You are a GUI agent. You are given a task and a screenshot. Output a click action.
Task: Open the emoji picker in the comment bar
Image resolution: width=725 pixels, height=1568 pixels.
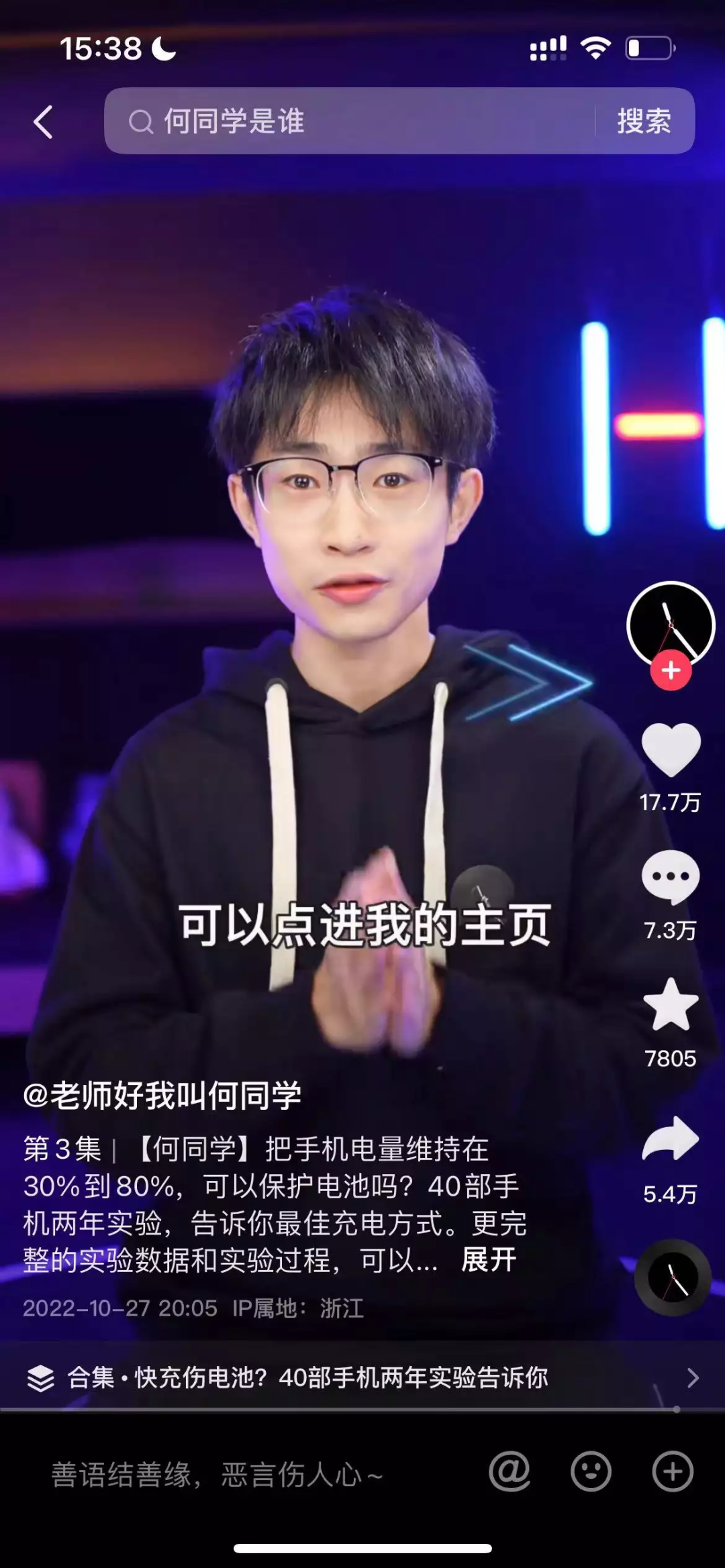[591, 1472]
